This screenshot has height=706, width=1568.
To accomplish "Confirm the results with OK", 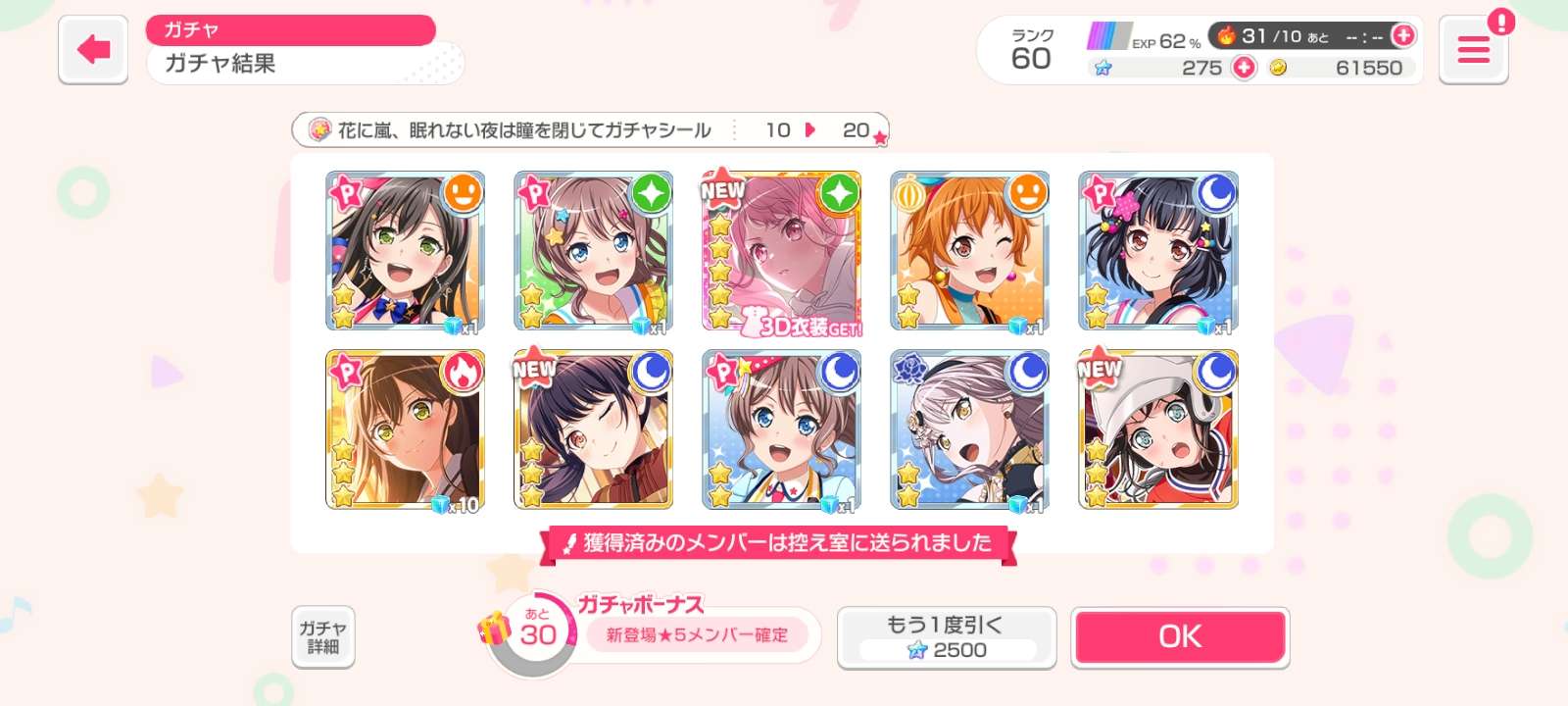I will pos(1179,637).
